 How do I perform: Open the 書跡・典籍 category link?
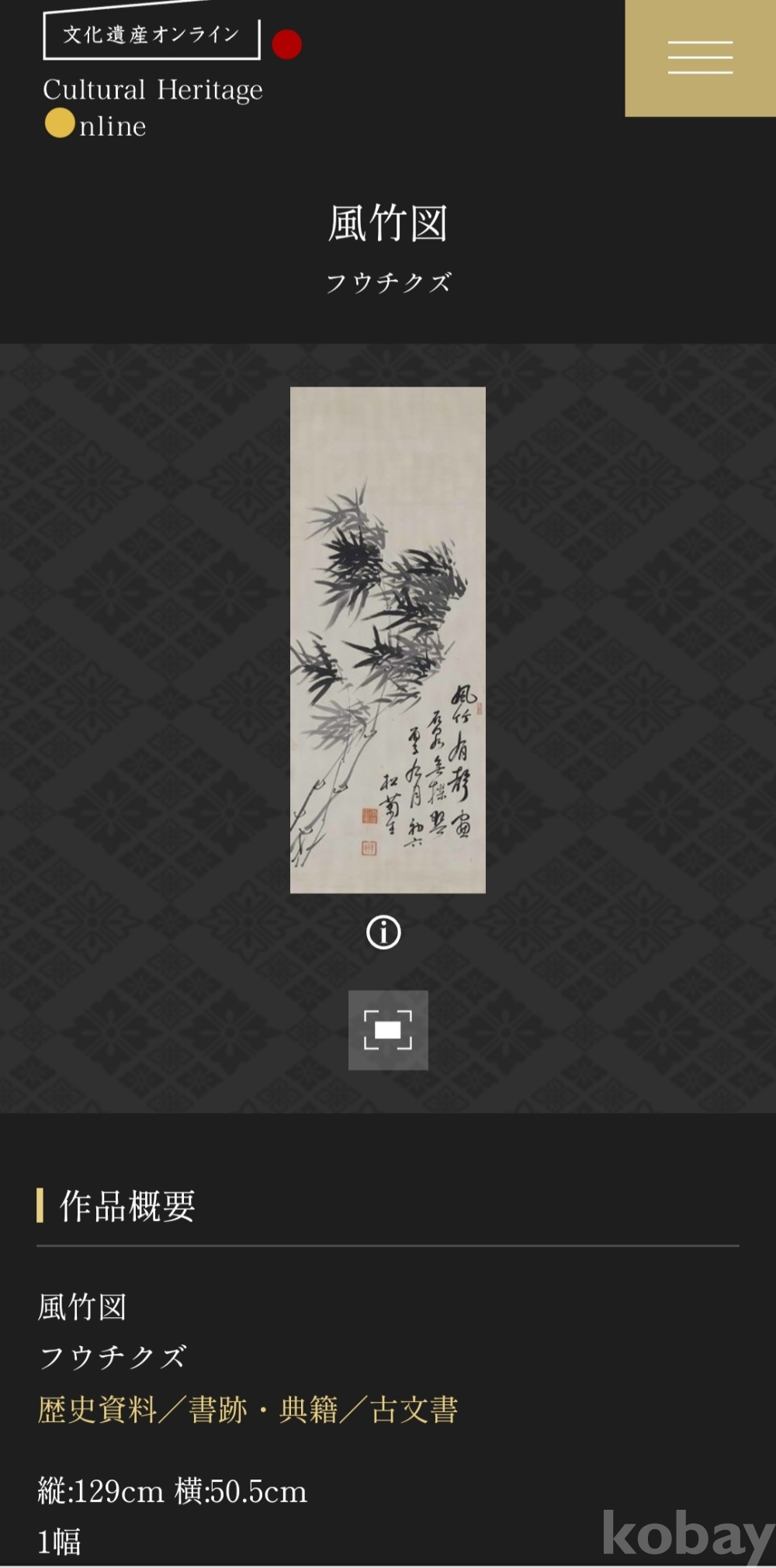pos(264,1410)
